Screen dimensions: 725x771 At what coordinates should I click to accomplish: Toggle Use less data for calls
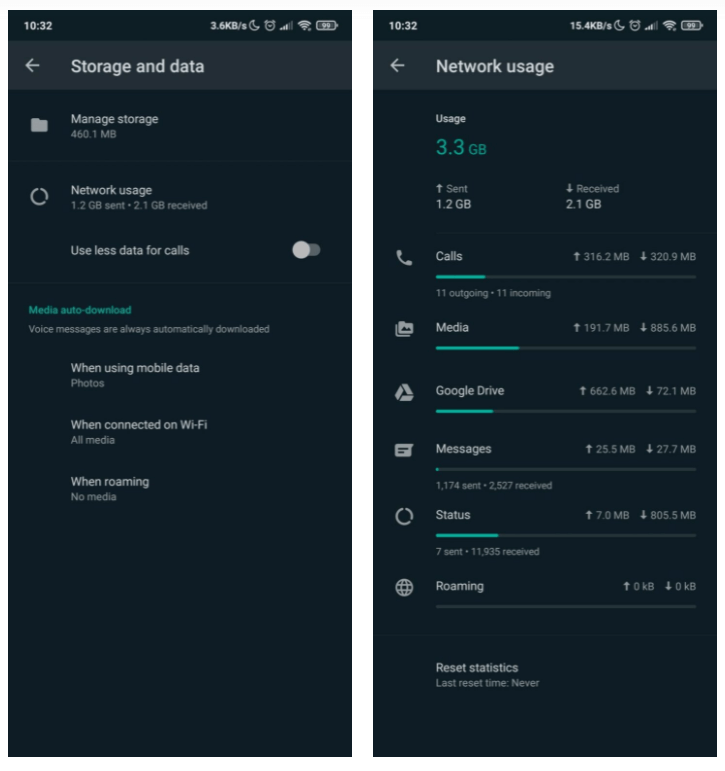306,250
